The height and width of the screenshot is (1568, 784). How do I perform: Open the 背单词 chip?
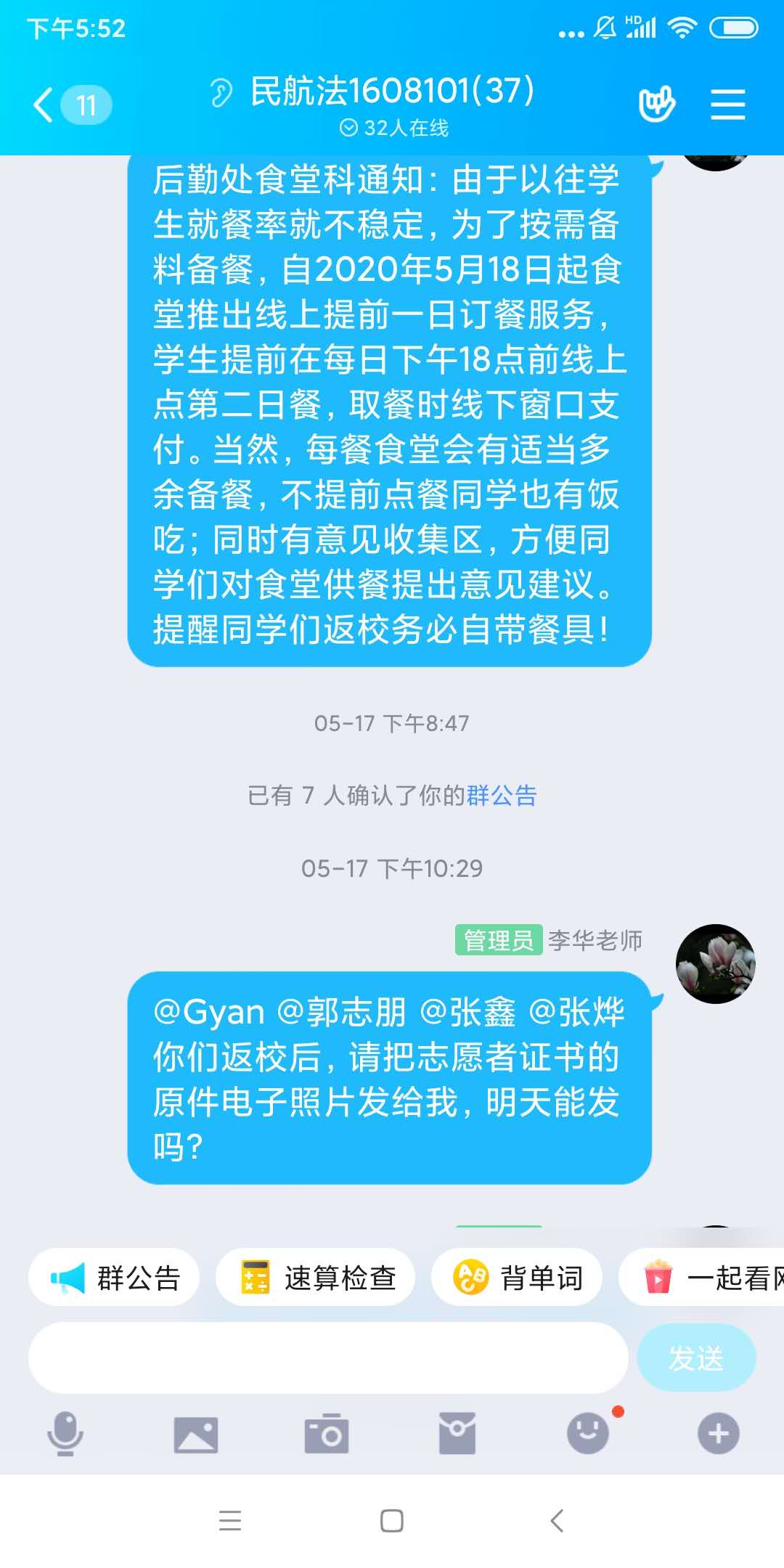(517, 1278)
